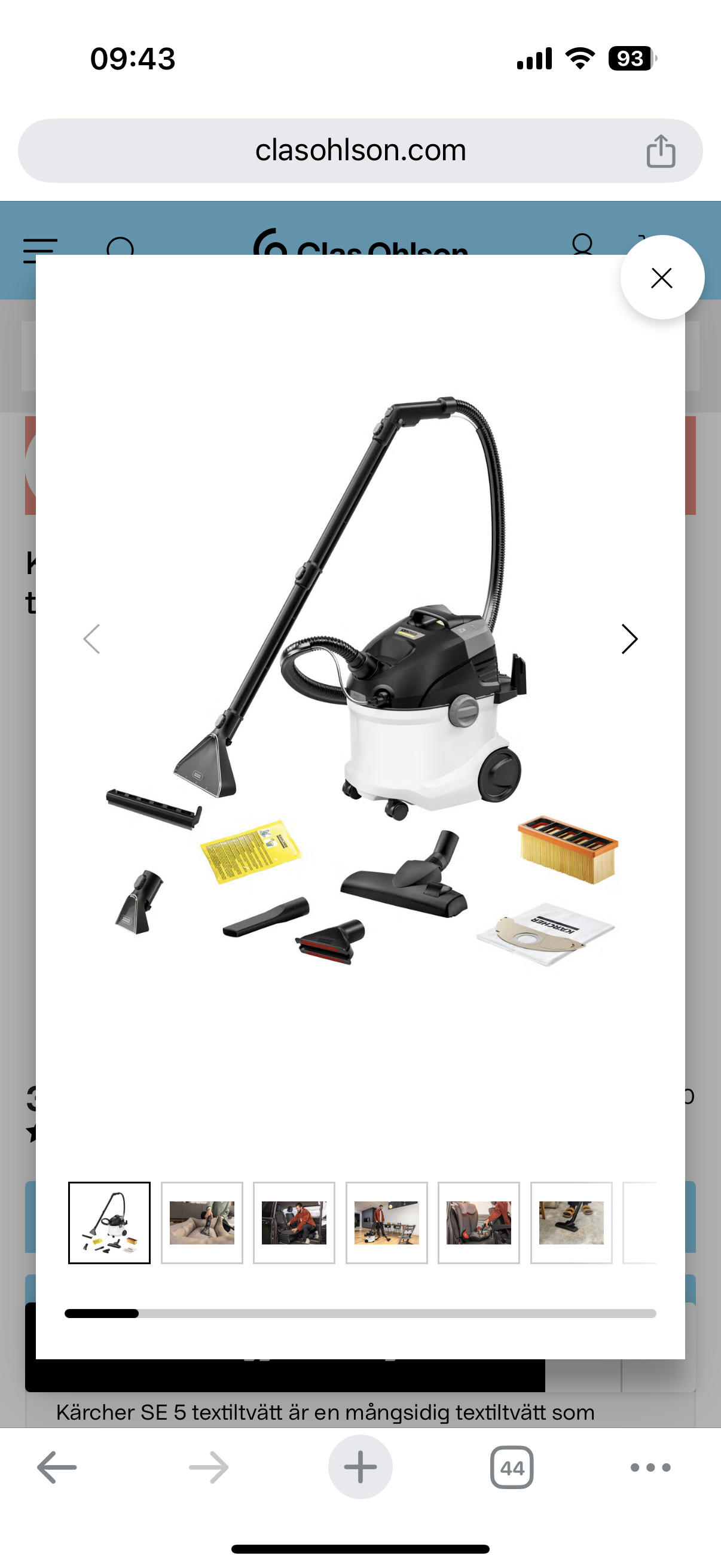This screenshot has width=721, height=1568.
Task: Select the first vacuum overview thumbnail
Action: coord(109,1222)
